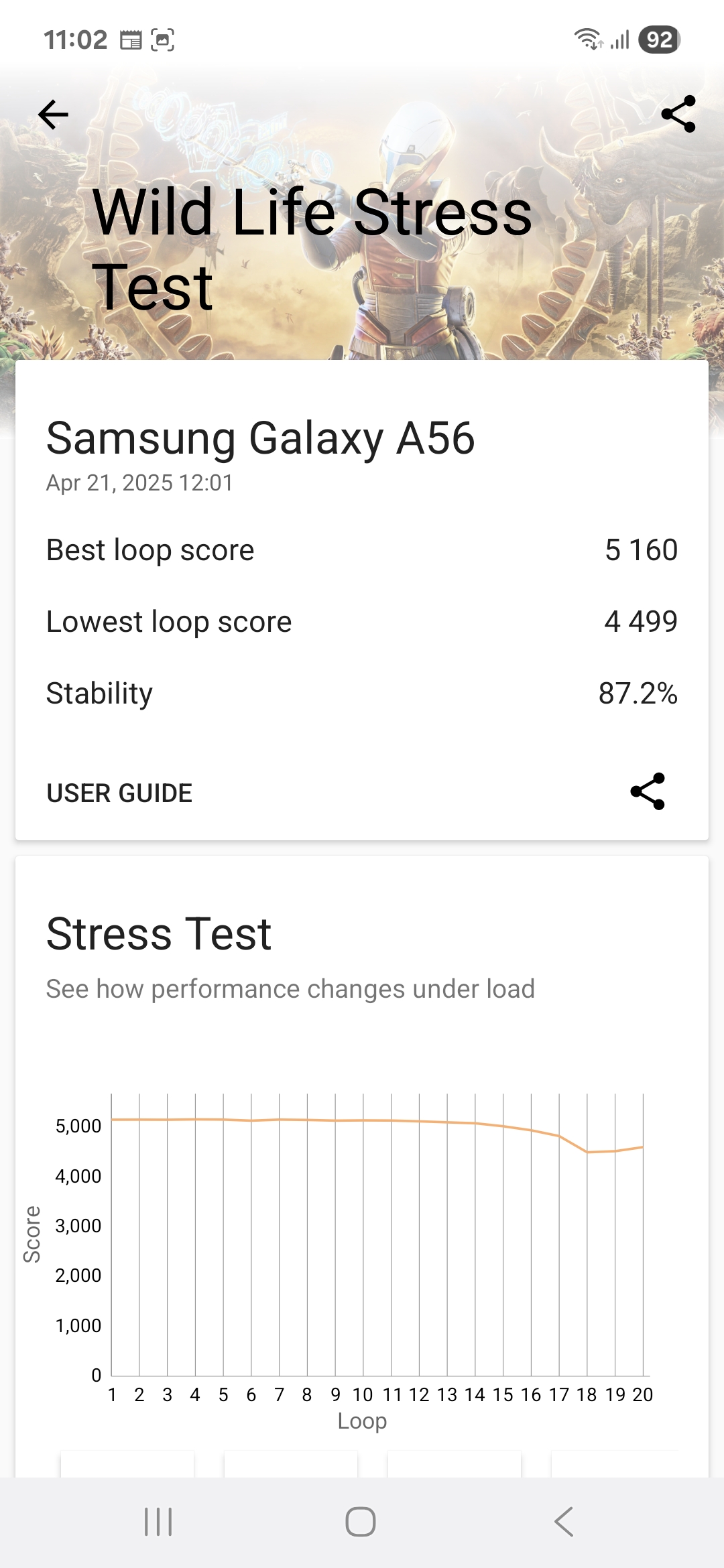Open the USER GUIDE
This screenshot has width=724, height=1568.
point(119,793)
